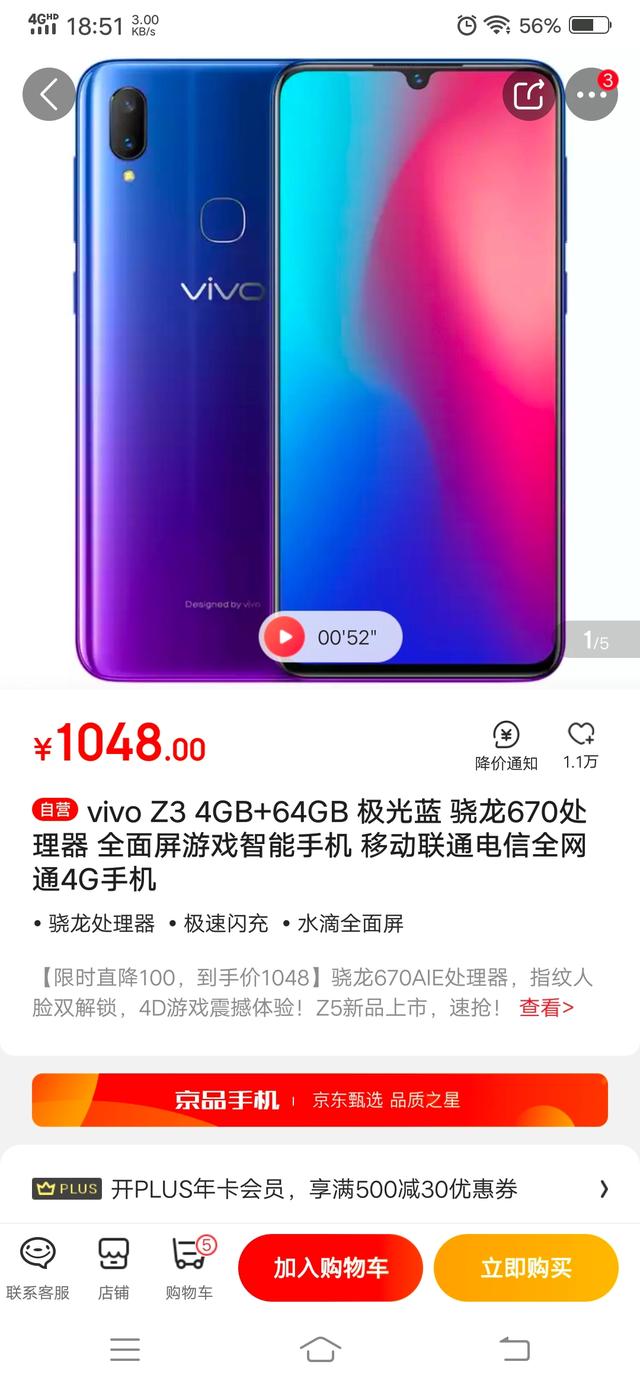The height and width of the screenshot is (1387, 640).
Task: Play the 00'52" product video
Action: click(x=331, y=637)
